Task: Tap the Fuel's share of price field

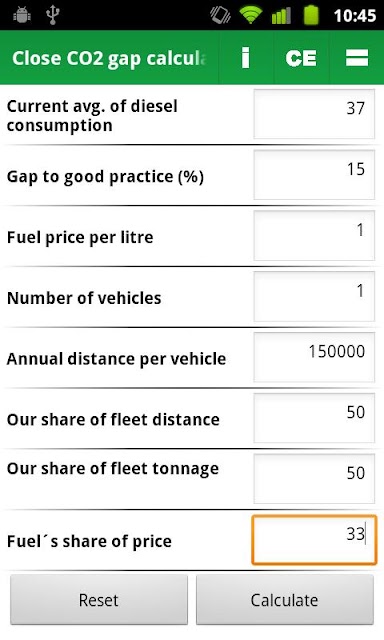Action: coord(314,540)
